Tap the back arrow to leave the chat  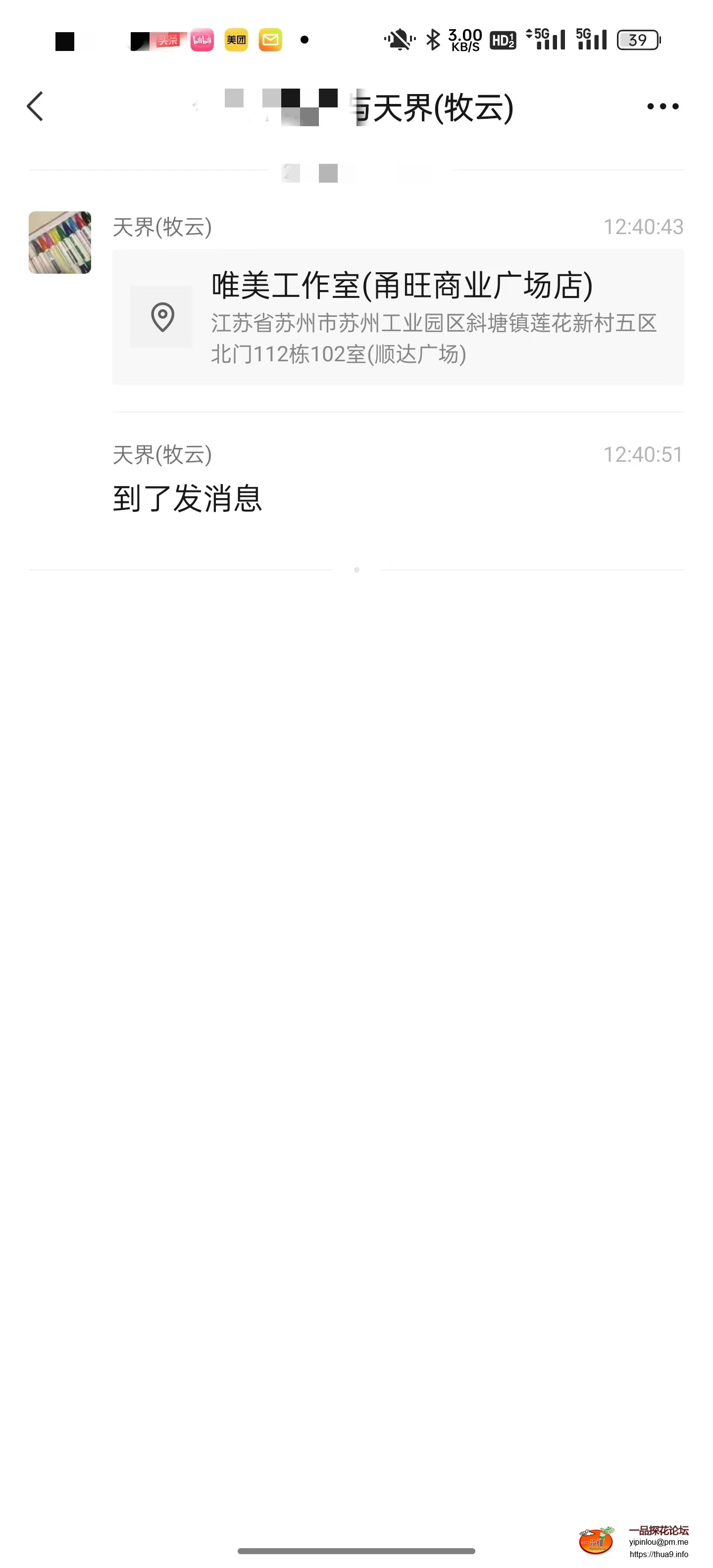coord(35,105)
